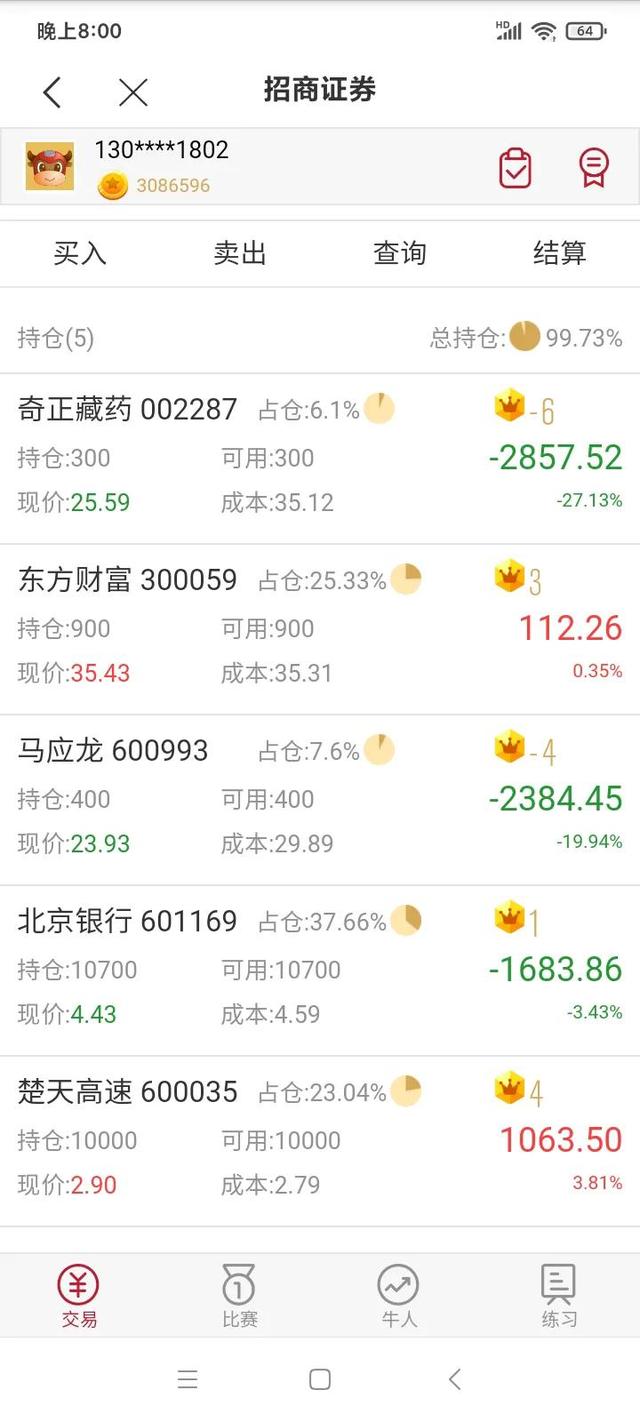Open the clipboard checklist icon
The width and height of the screenshot is (640, 1422).
tap(515, 168)
